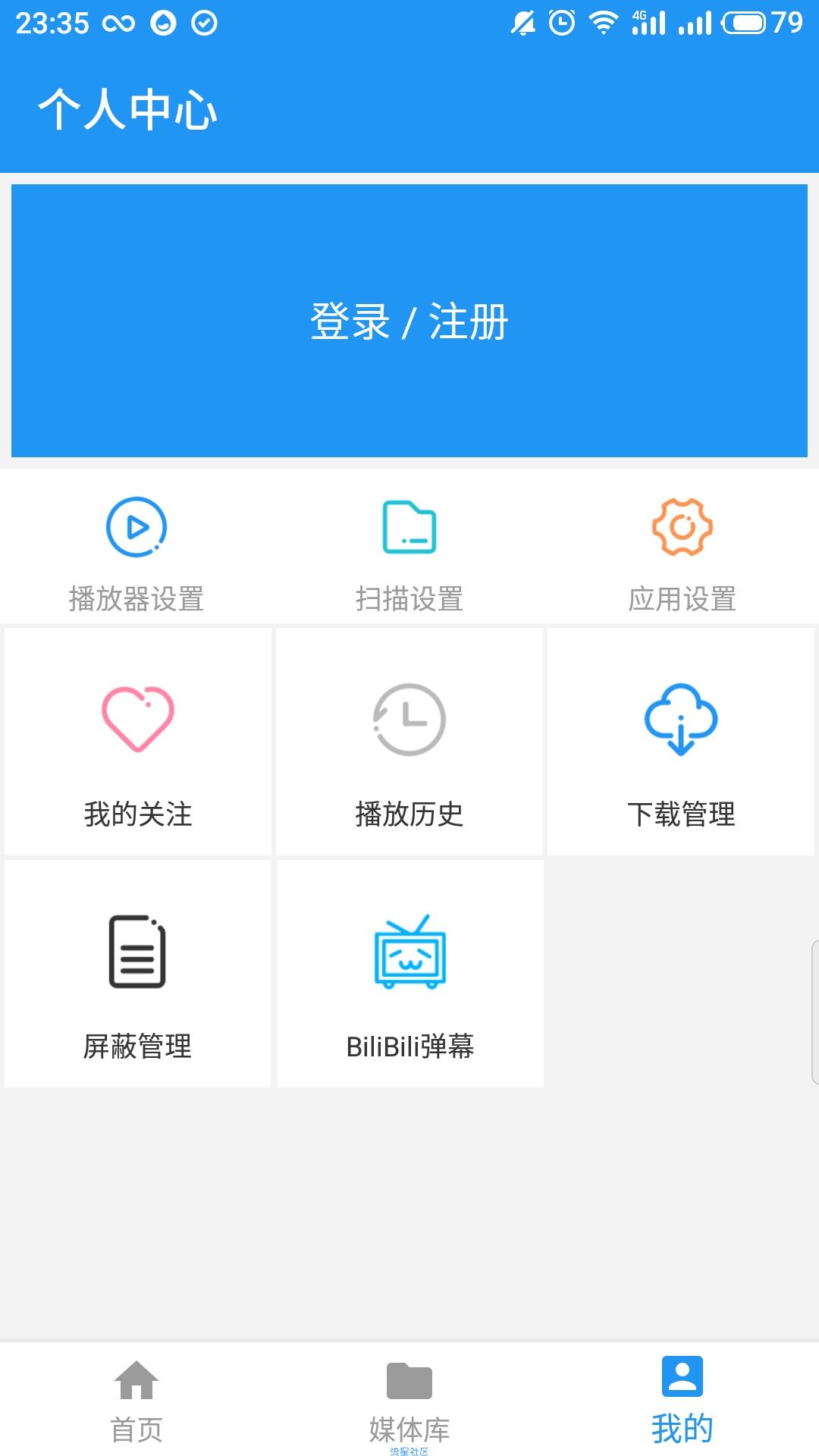Select the 我的 profile tab
The width and height of the screenshot is (819, 1456).
[682, 1400]
